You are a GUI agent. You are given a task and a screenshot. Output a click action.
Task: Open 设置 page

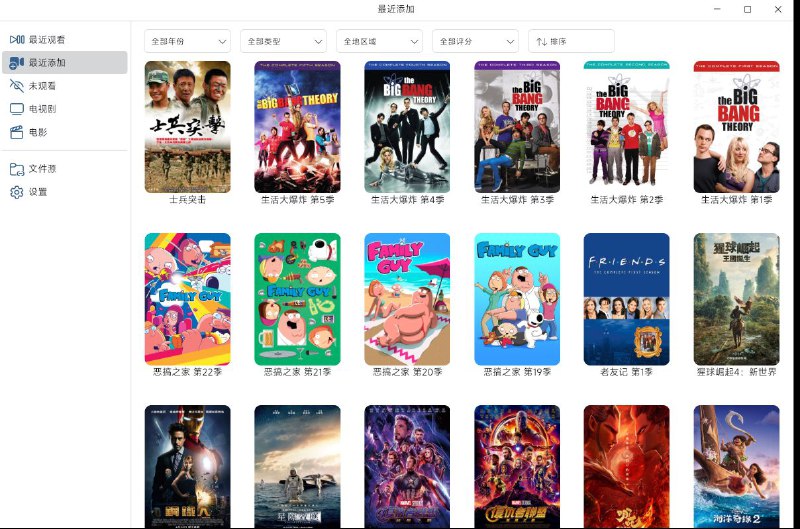click(38, 192)
